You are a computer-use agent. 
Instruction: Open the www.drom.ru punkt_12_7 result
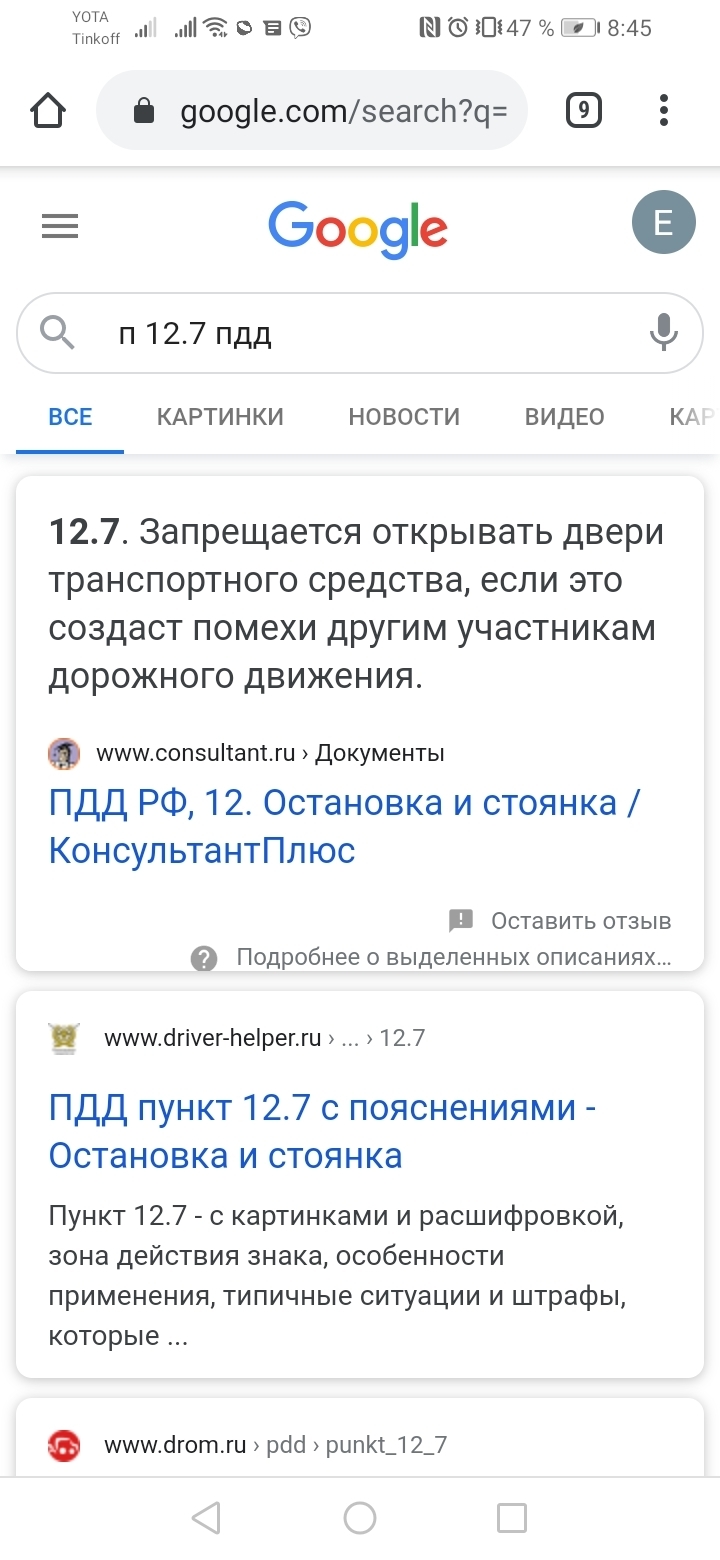[275, 1445]
